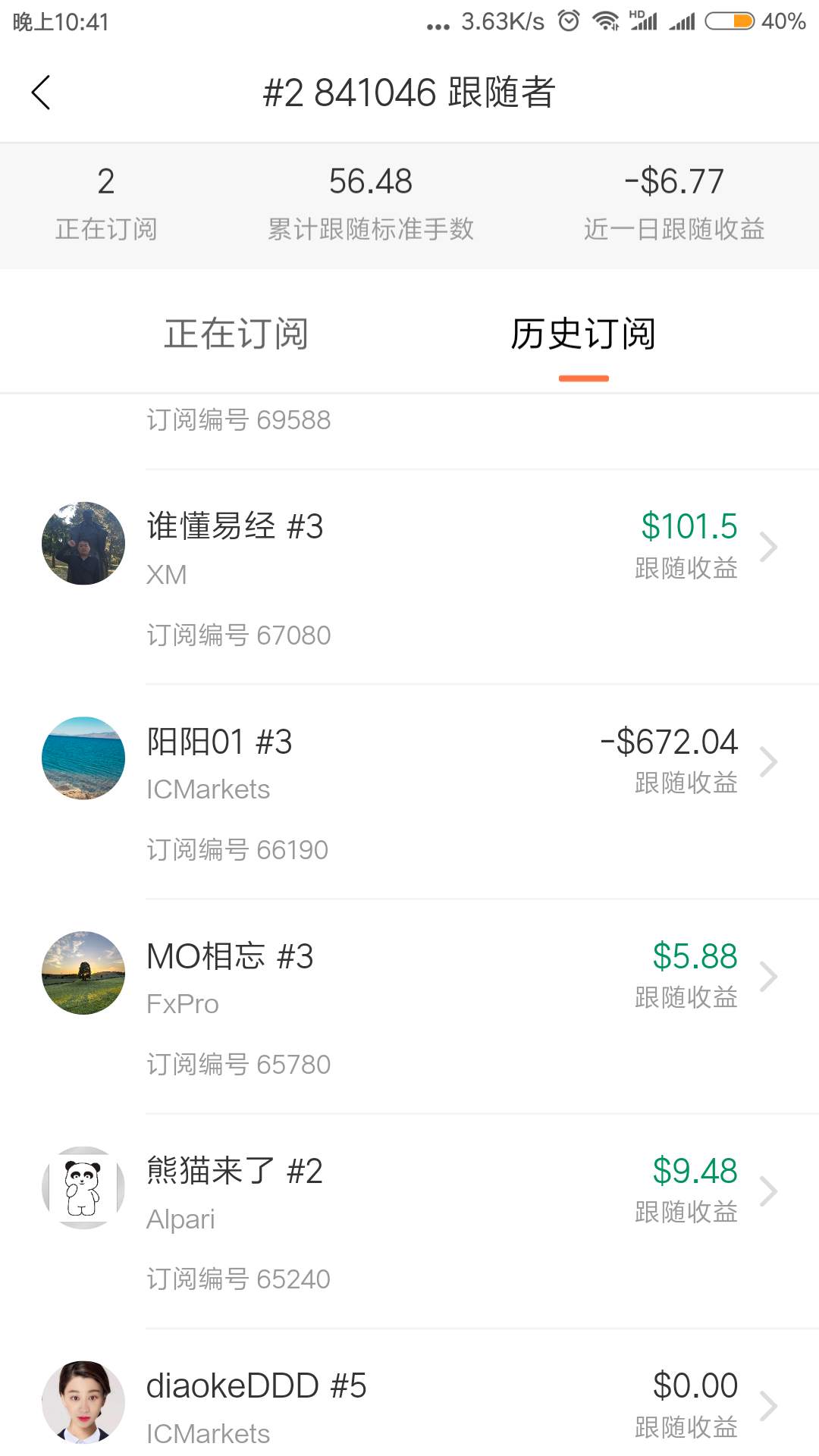Tap the $101.5 profit figure
Image resolution: width=819 pixels, height=1456 pixels.
(689, 526)
